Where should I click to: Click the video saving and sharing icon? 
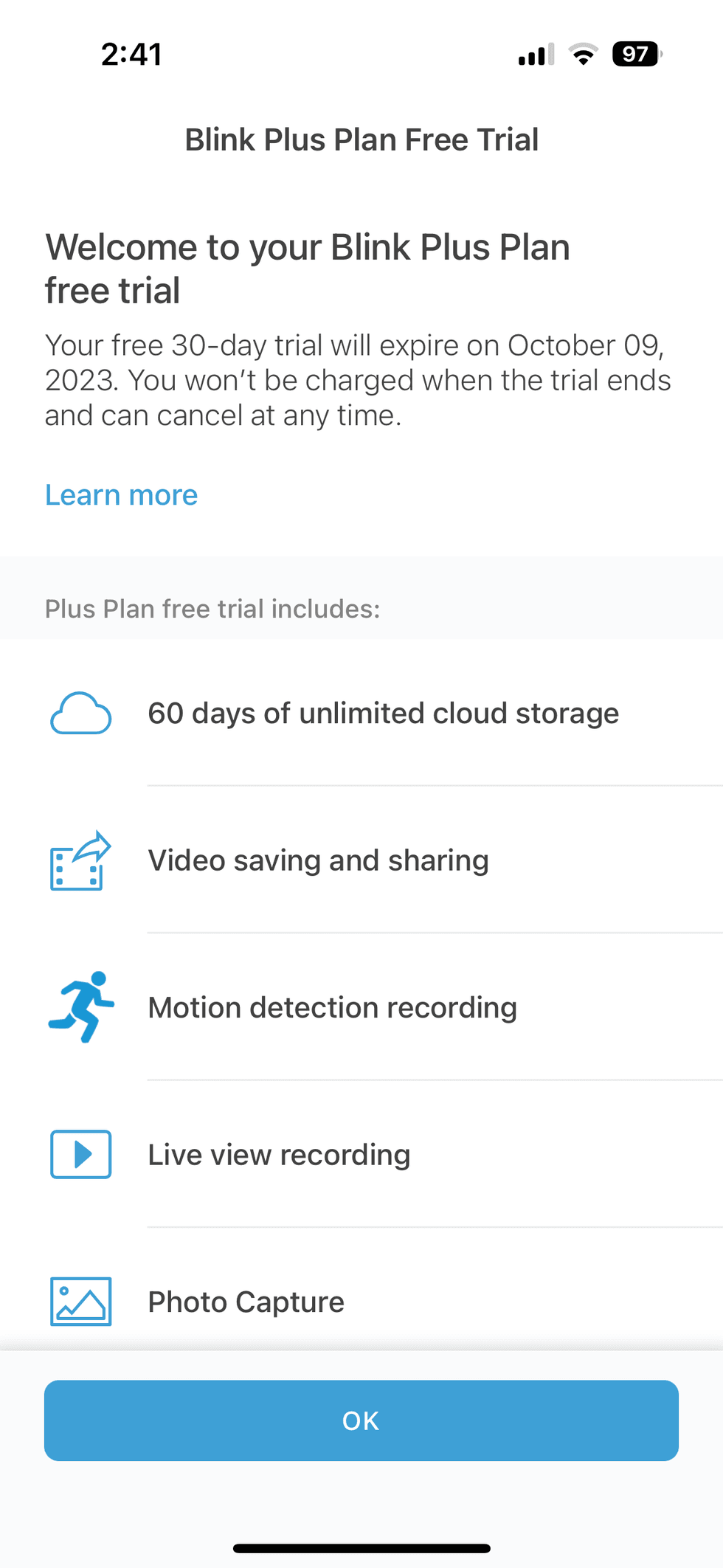coord(80,860)
